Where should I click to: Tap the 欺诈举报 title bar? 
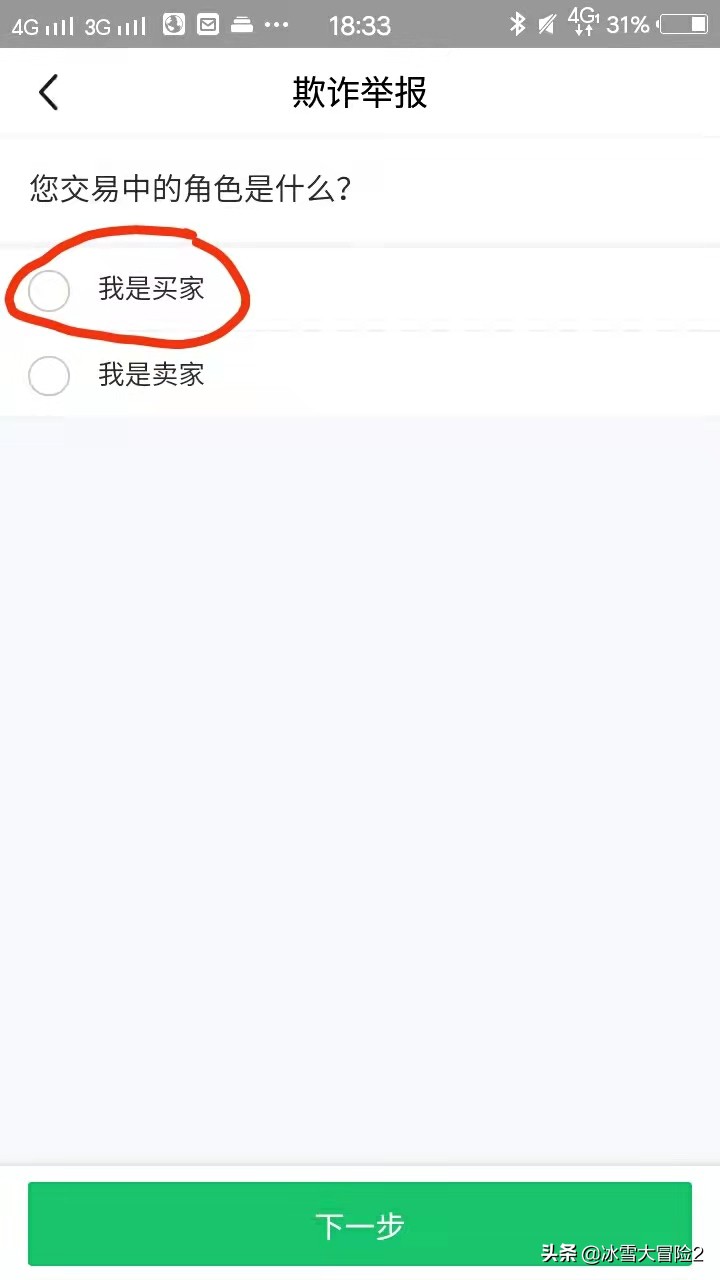point(360,91)
